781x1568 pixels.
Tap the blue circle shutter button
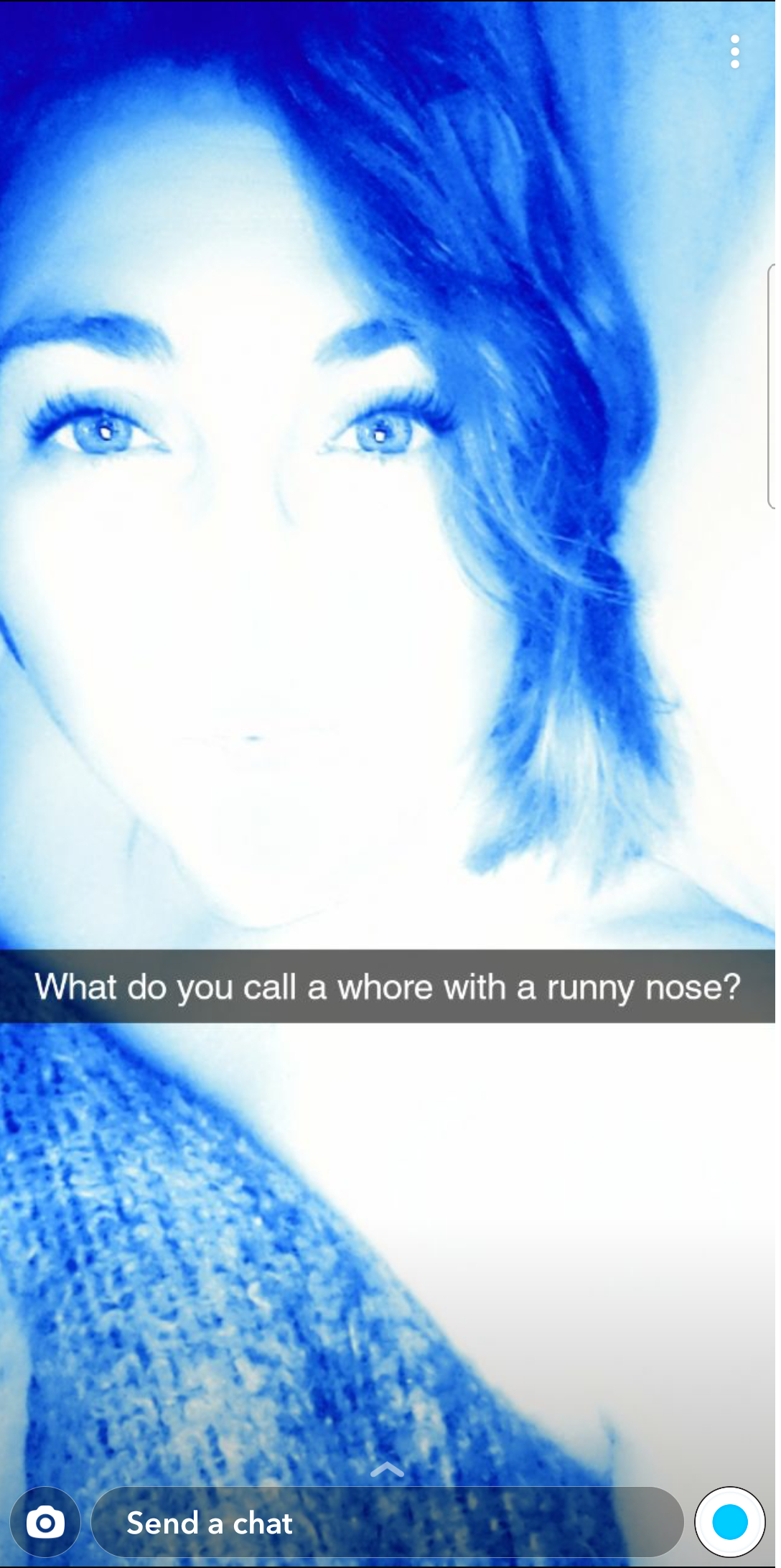(x=729, y=1522)
